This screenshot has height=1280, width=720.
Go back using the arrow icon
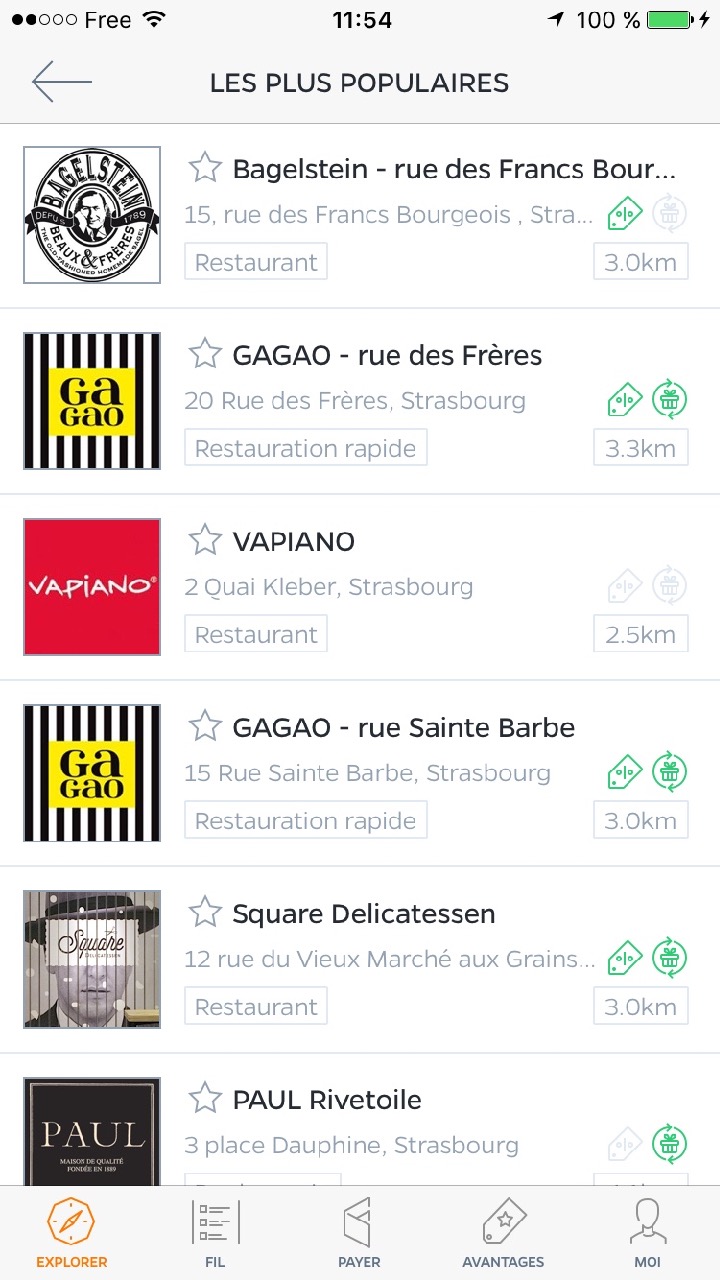[61, 82]
